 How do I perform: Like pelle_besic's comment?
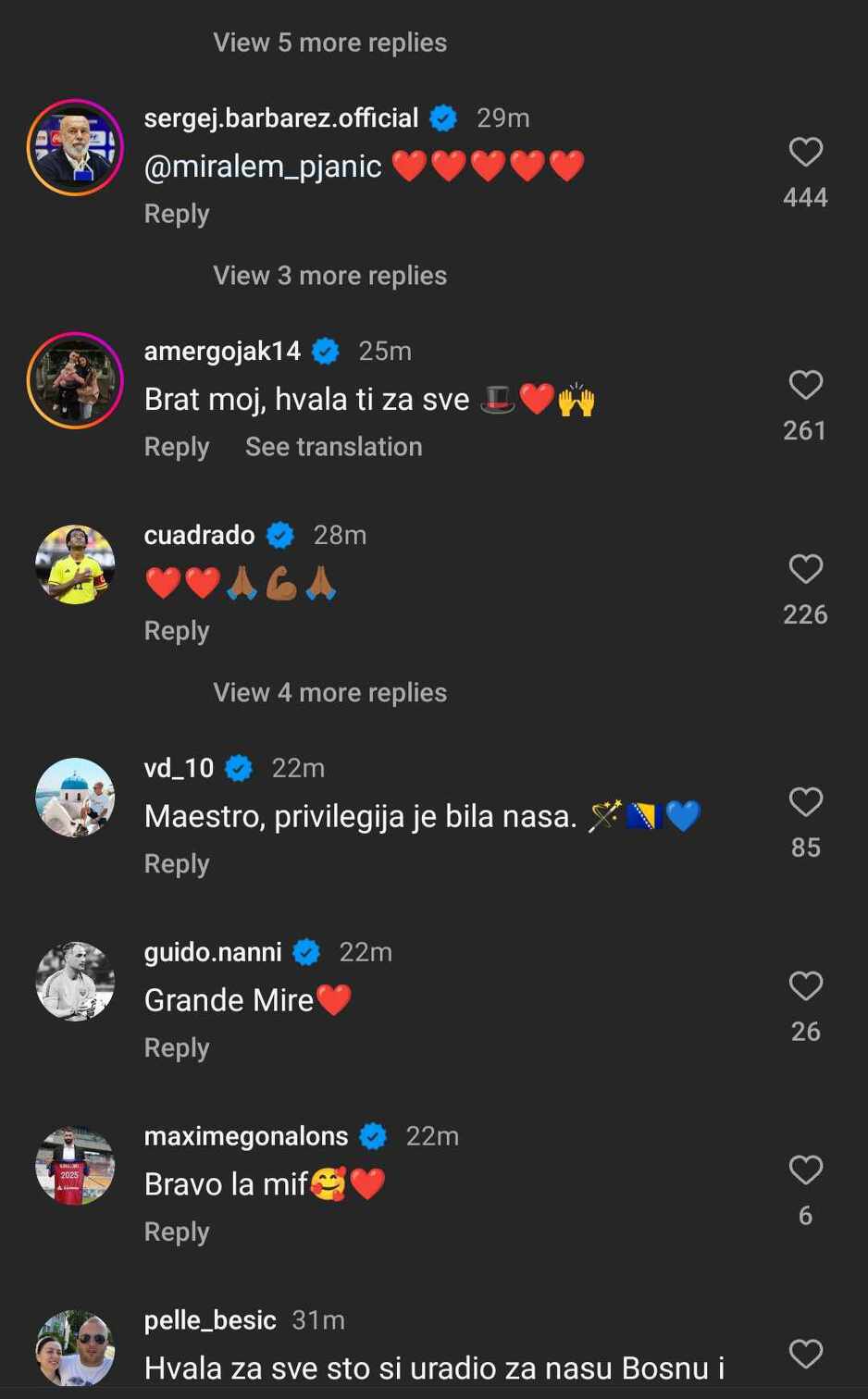(x=805, y=1355)
